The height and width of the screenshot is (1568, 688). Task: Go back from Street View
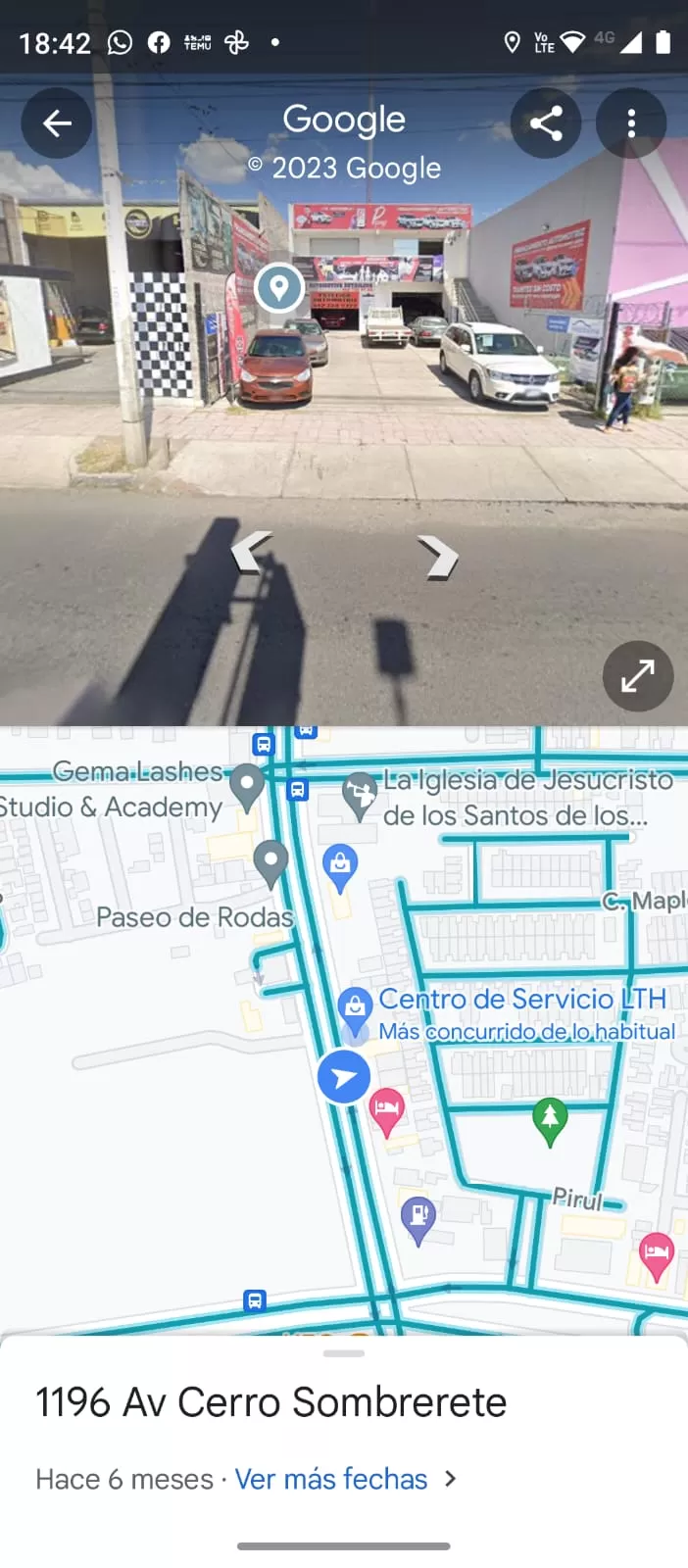(x=57, y=123)
